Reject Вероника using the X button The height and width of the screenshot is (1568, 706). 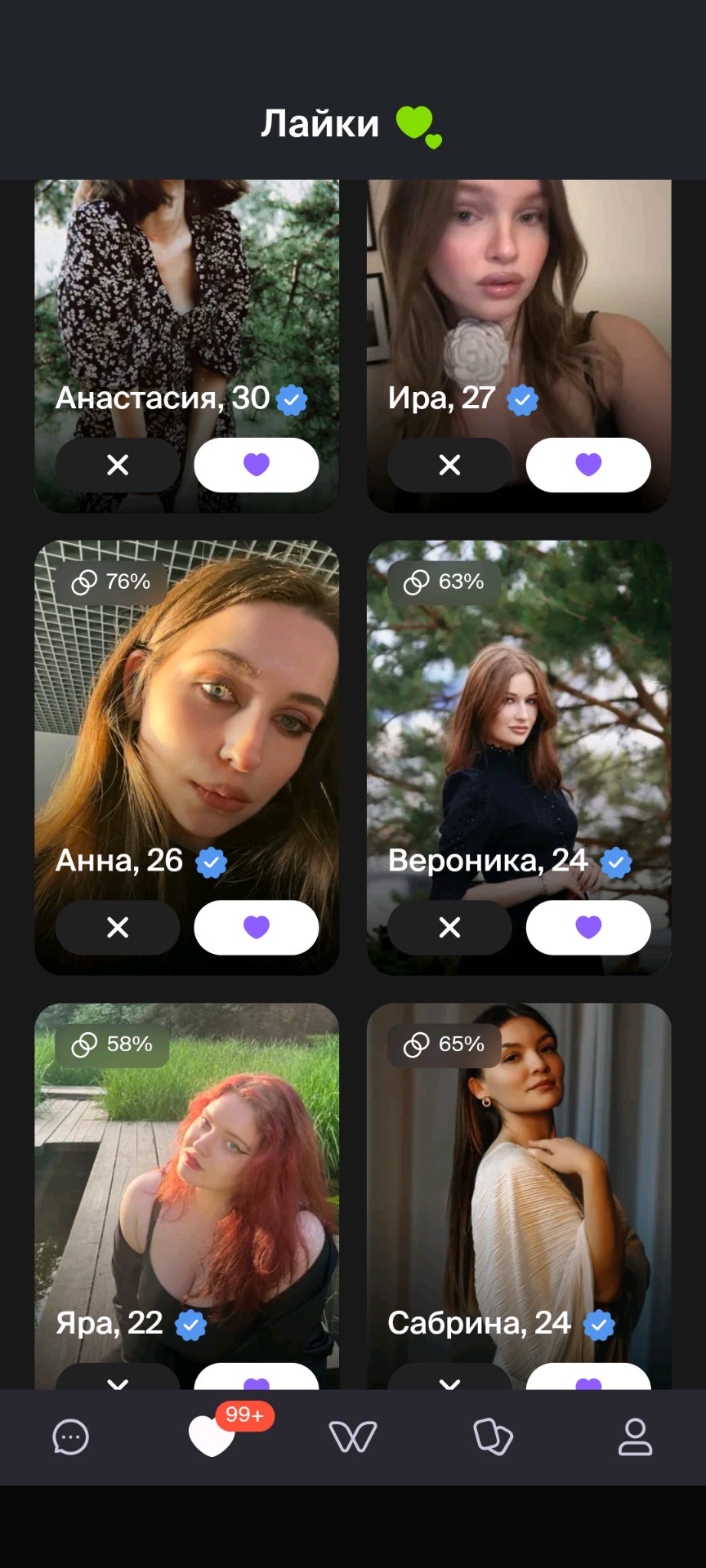[449, 927]
